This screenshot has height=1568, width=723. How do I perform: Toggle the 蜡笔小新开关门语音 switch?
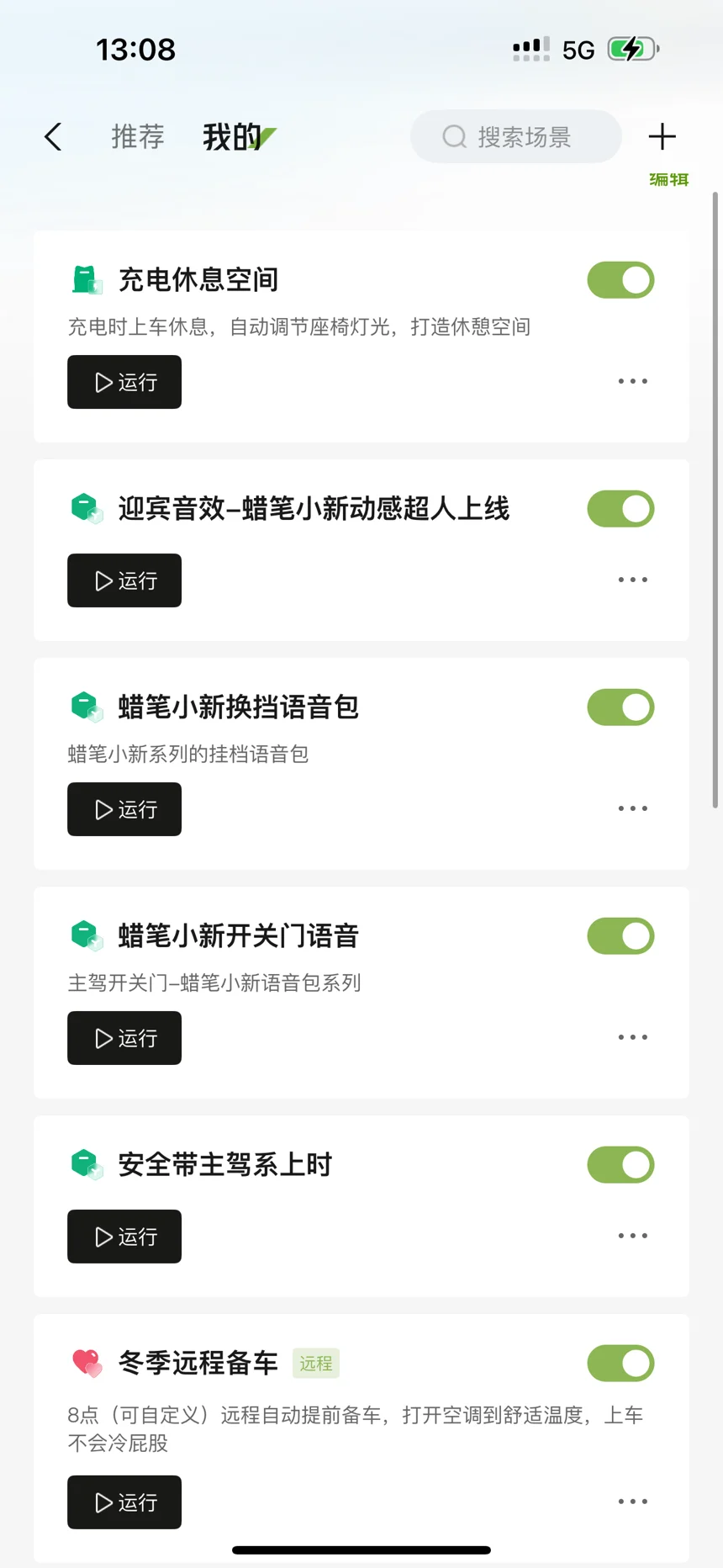(x=620, y=936)
